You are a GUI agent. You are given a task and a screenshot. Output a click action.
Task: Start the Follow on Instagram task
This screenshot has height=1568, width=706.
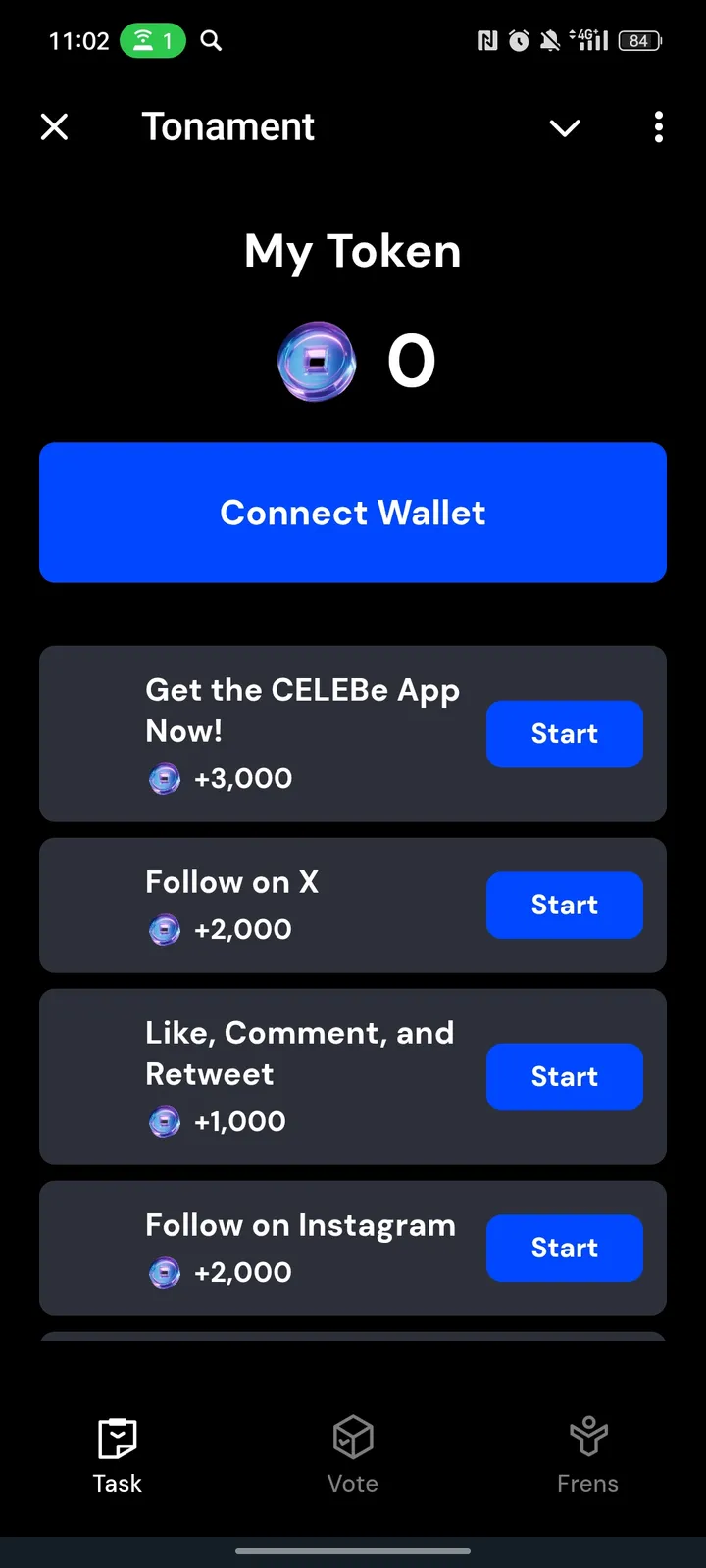coord(564,1248)
